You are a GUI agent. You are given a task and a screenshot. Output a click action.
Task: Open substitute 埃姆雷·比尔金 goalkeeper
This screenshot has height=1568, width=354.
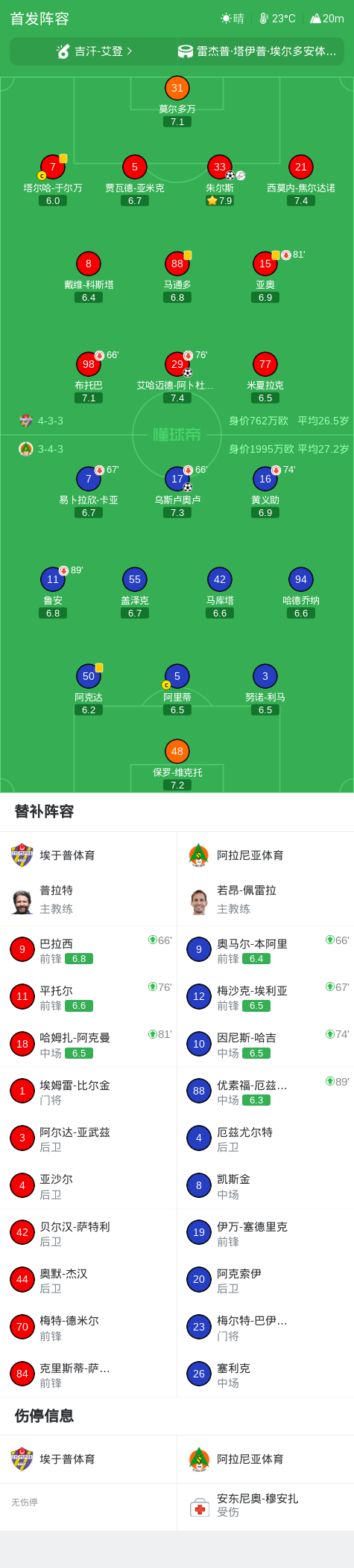pos(89,1091)
